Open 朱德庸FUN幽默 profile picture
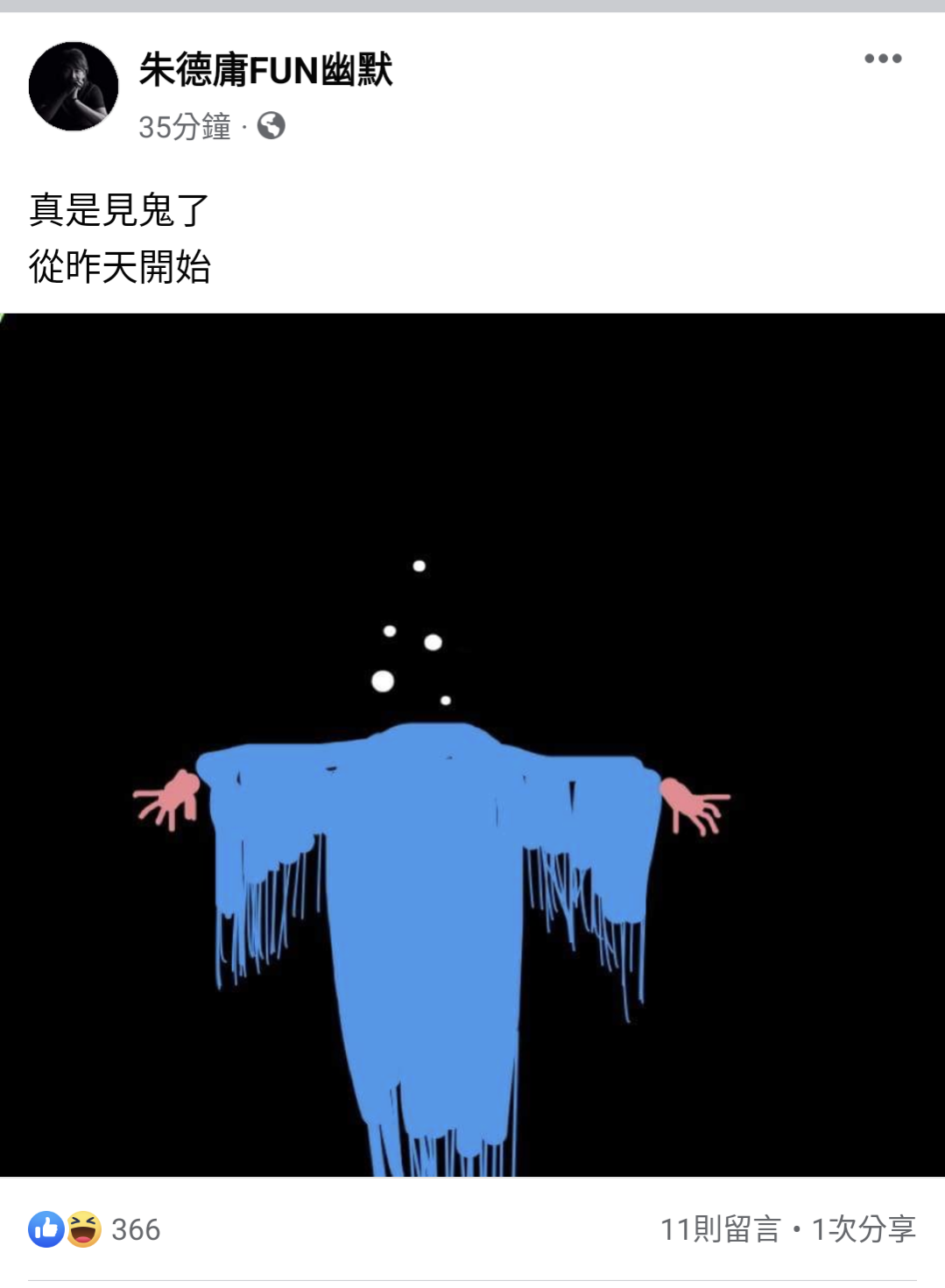 (74, 87)
